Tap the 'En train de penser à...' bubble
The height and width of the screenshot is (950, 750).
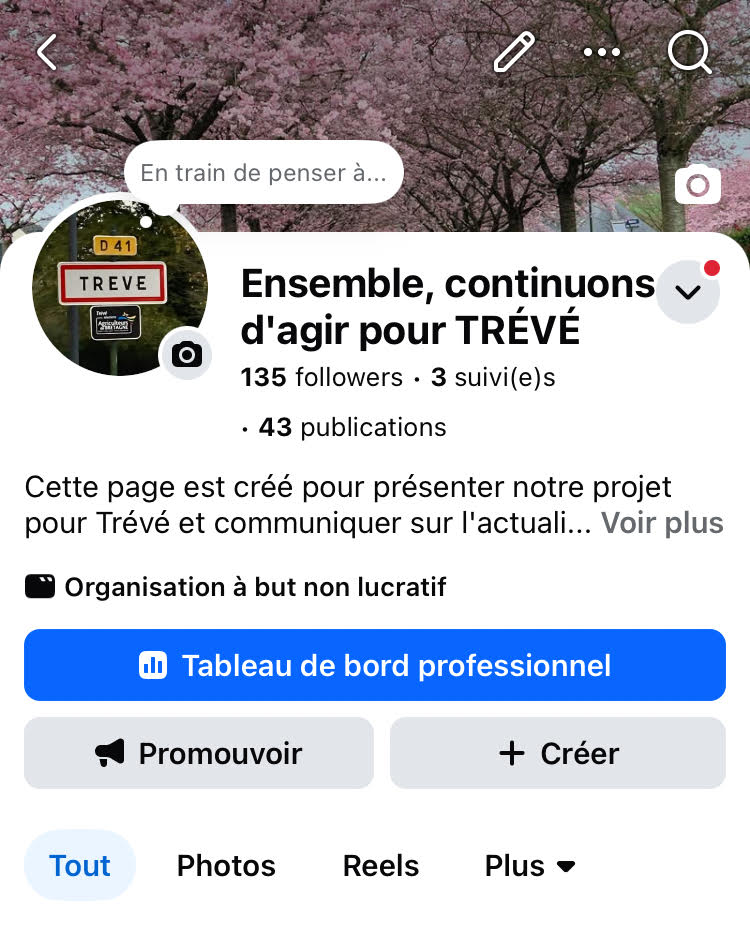[x=263, y=173]
